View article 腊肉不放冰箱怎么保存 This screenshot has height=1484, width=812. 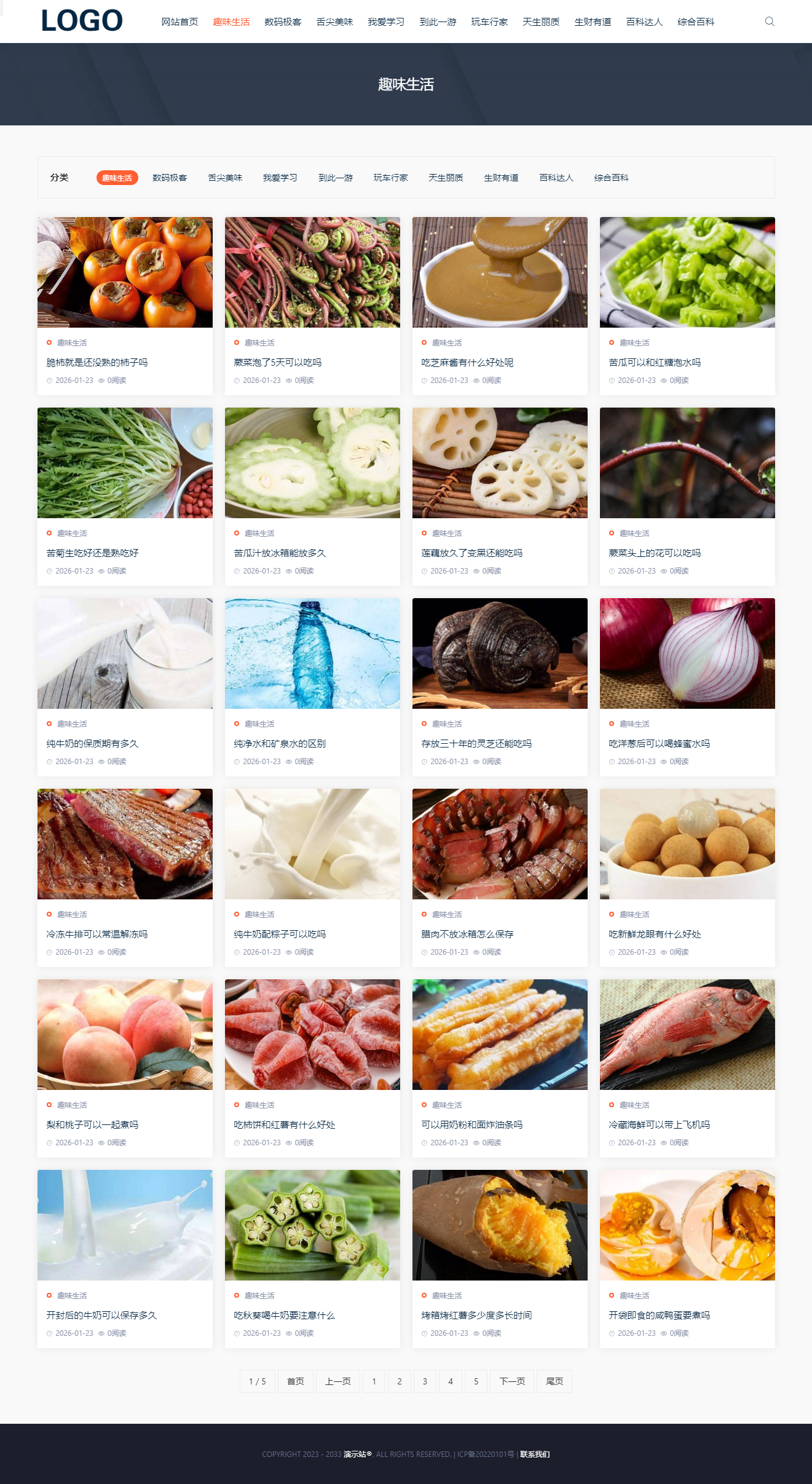point(467,934)
